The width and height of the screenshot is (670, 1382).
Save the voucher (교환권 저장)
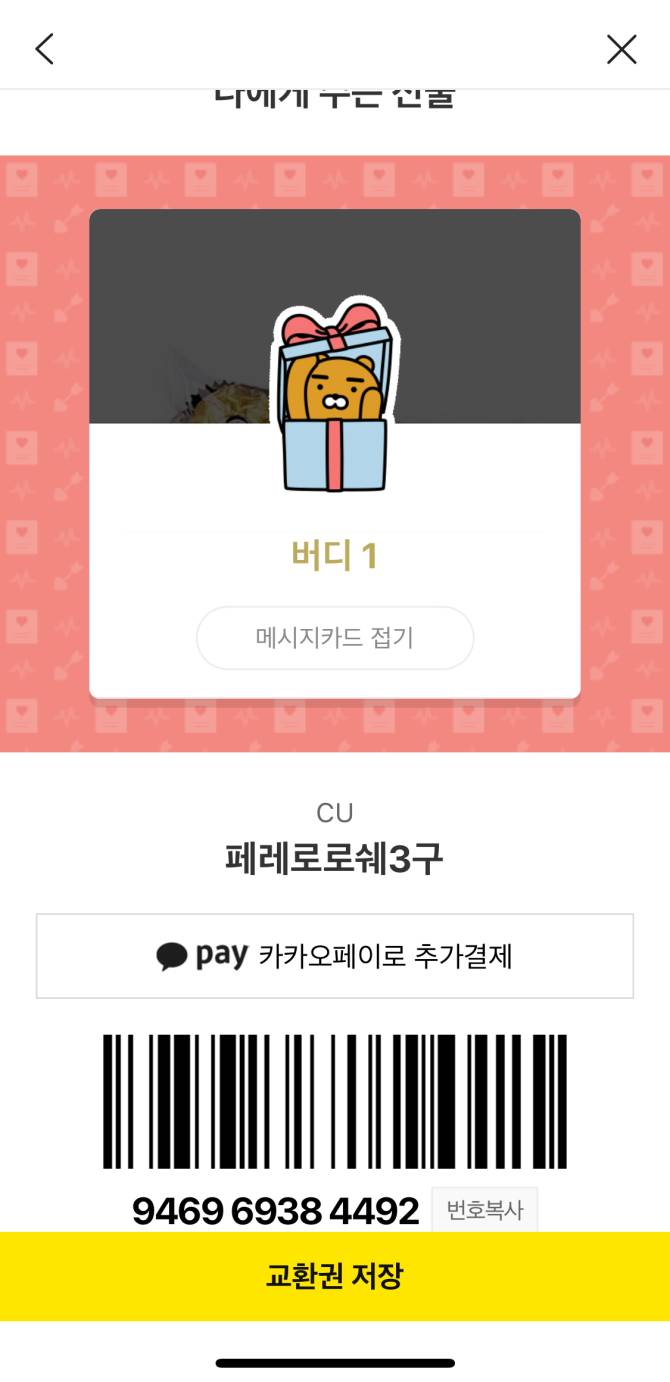pos(335,1276)
